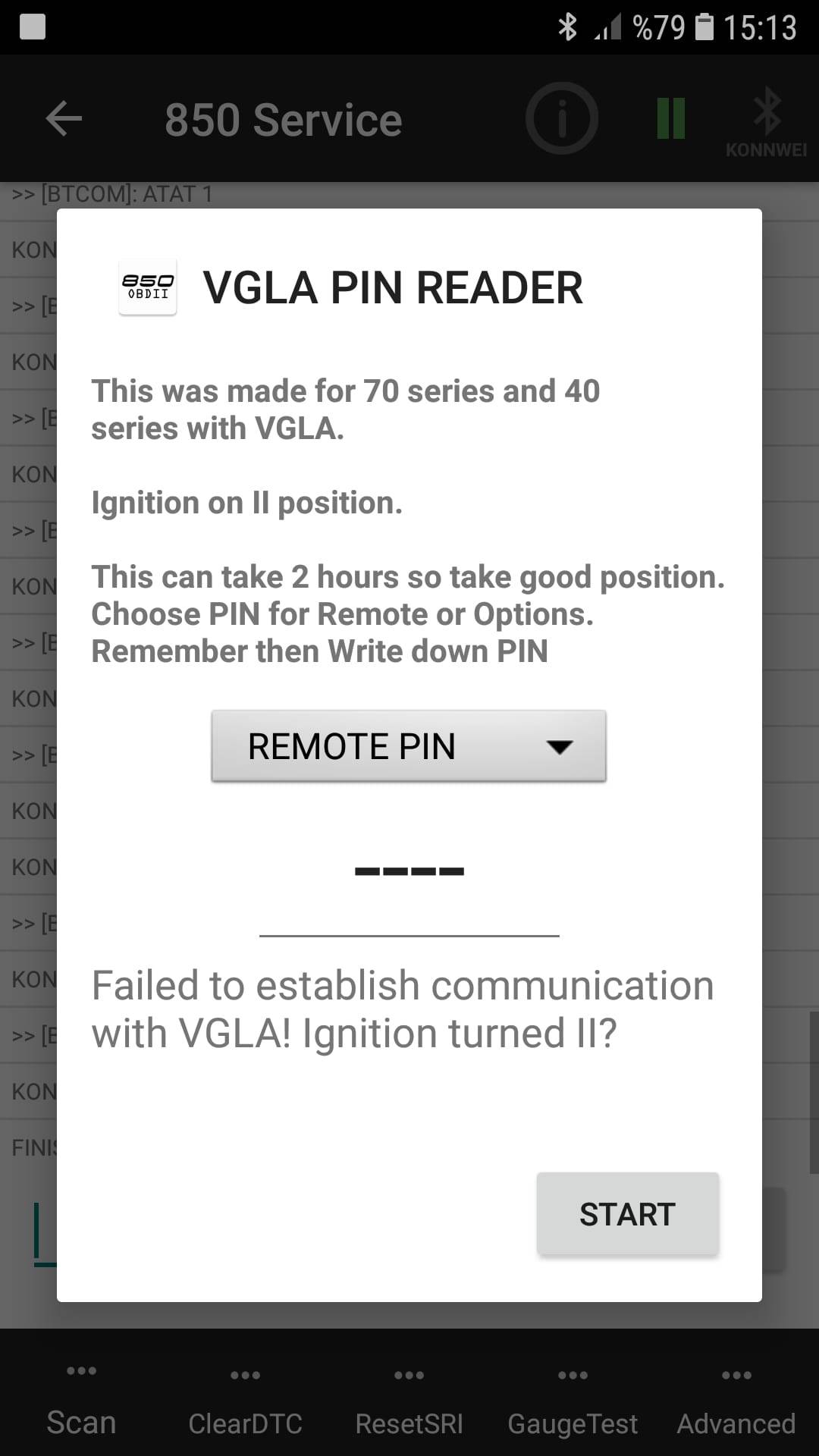Go back from 850 Service
The width and height of the screenshot is (819, 1456).
click(x=64, y=119)
